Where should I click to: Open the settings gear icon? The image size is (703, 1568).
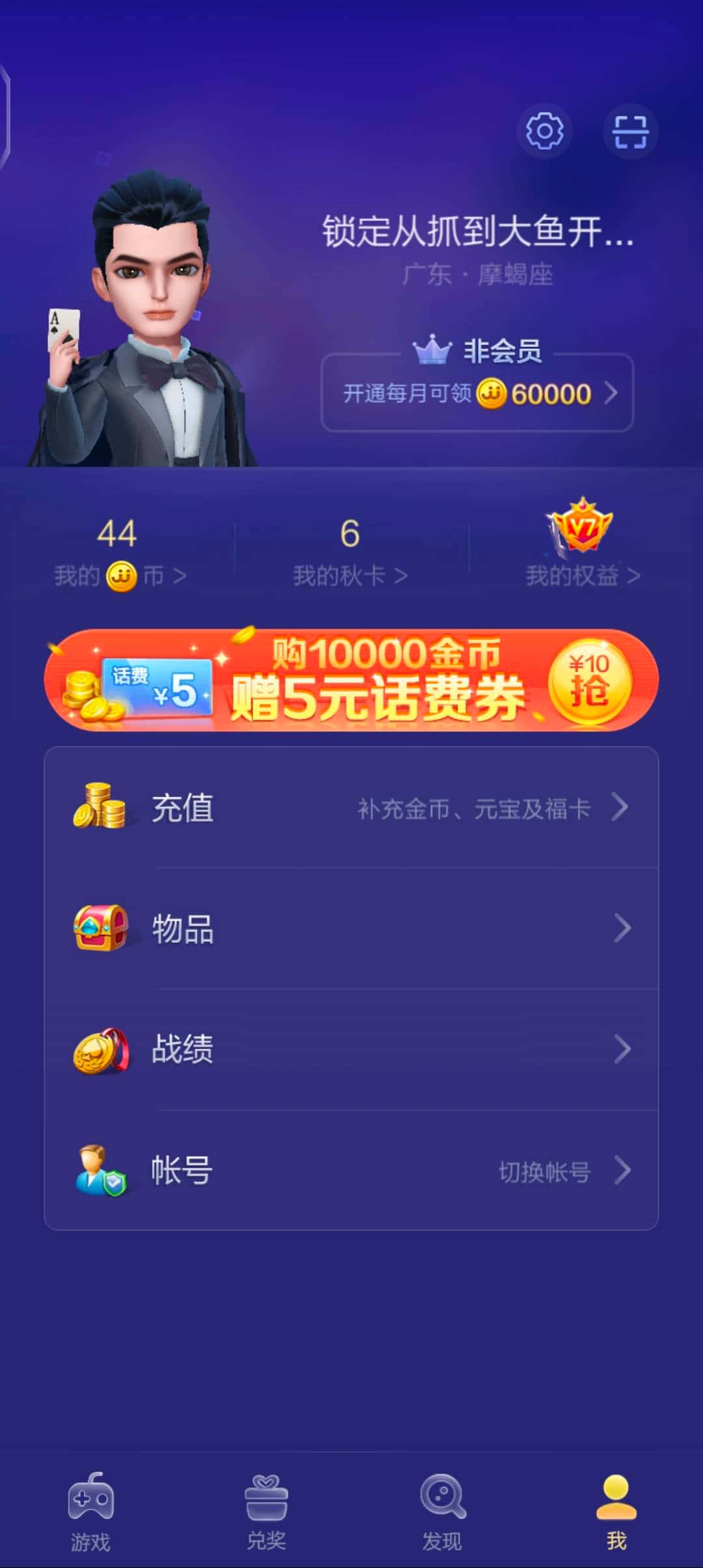coord(544,131)
